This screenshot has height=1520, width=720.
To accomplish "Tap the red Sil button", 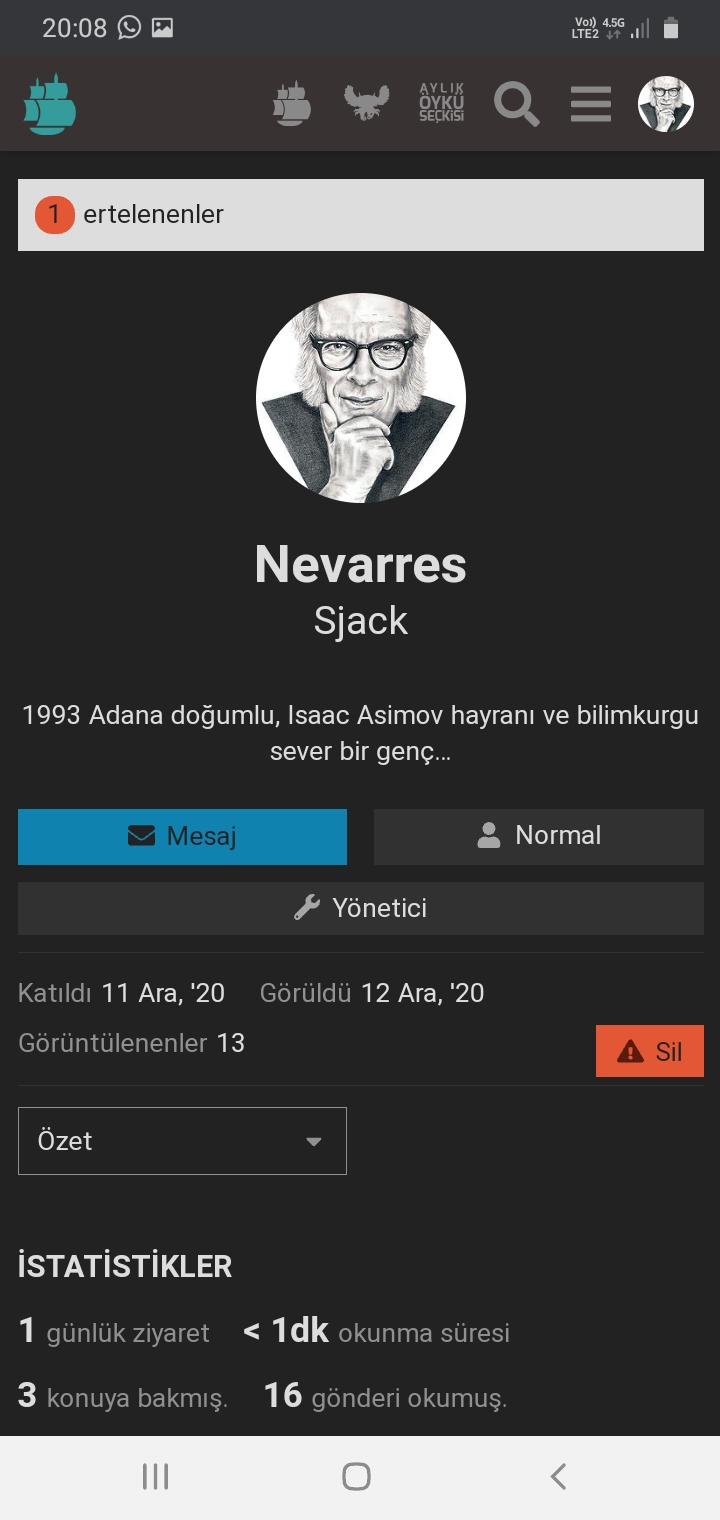I will coord(650,1051).
